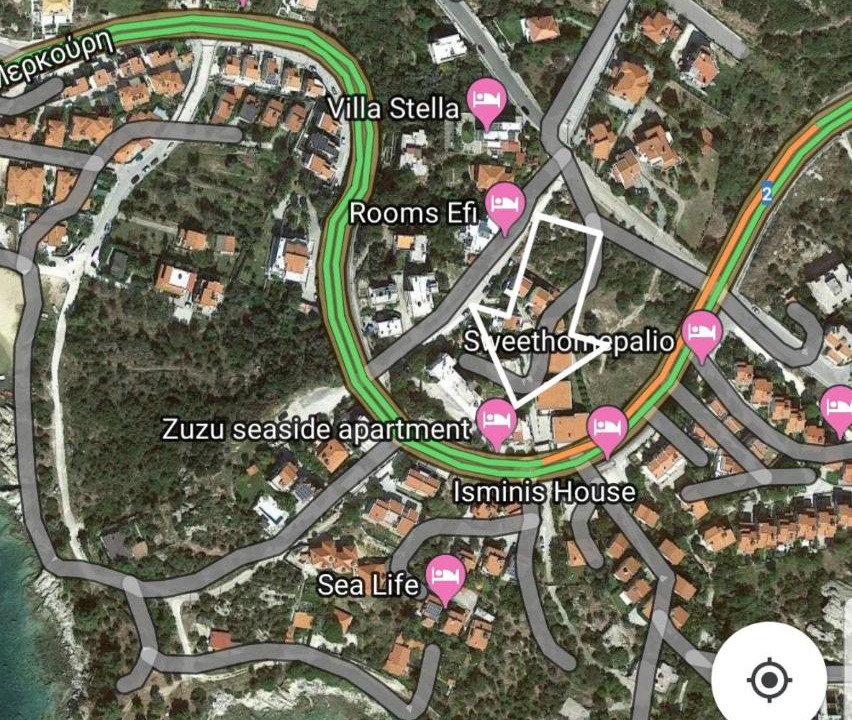
Task: Tap the Sweethomepalio lodging marker
Action: tap(701, 333)
